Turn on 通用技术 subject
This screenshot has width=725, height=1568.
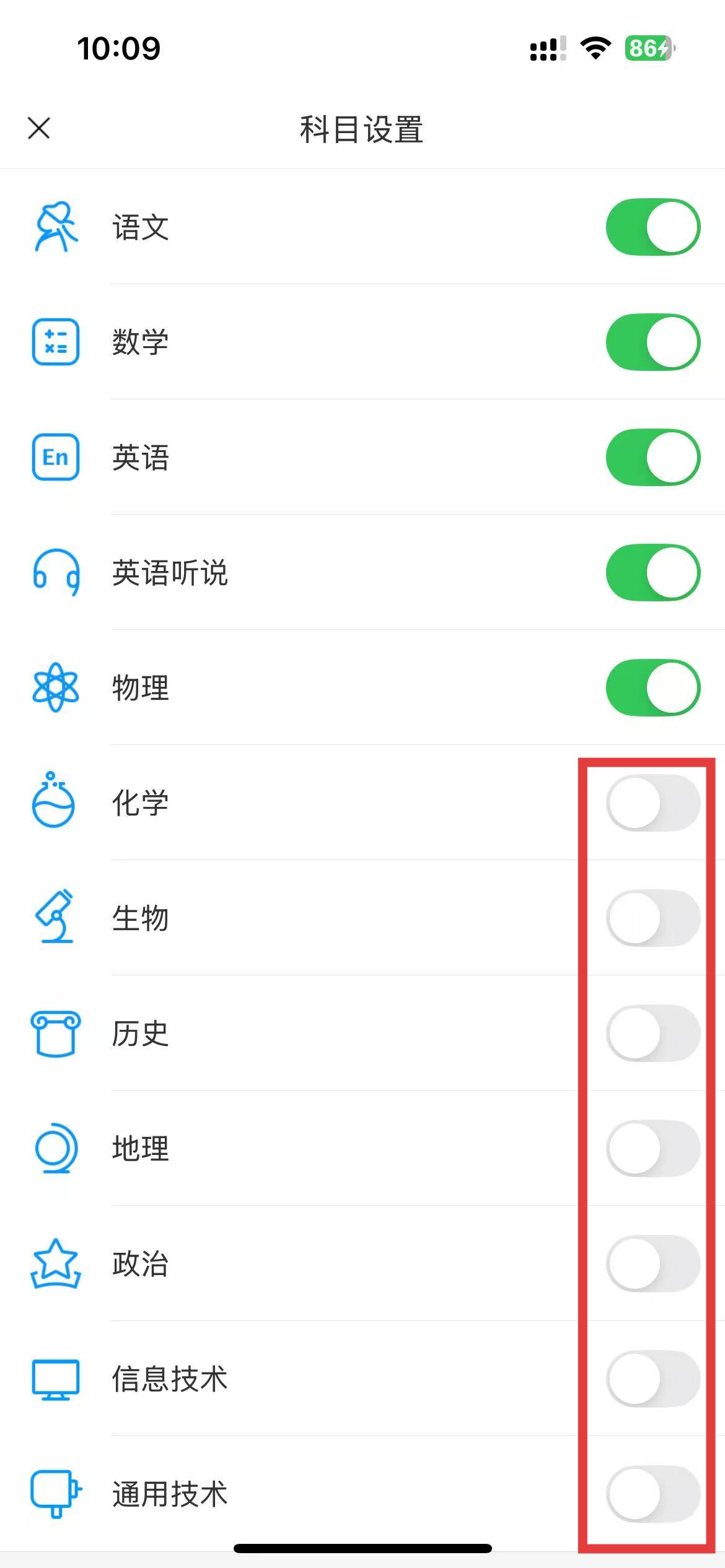(x=652, y=1494)
